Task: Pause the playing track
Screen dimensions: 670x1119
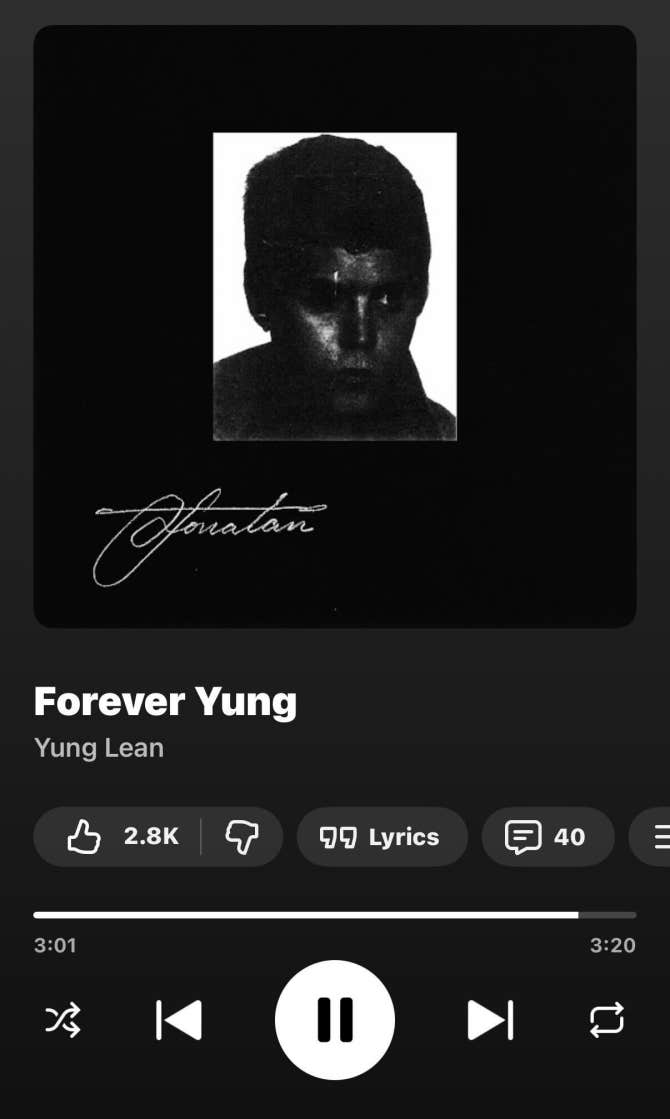Action: pos(335,1020)
